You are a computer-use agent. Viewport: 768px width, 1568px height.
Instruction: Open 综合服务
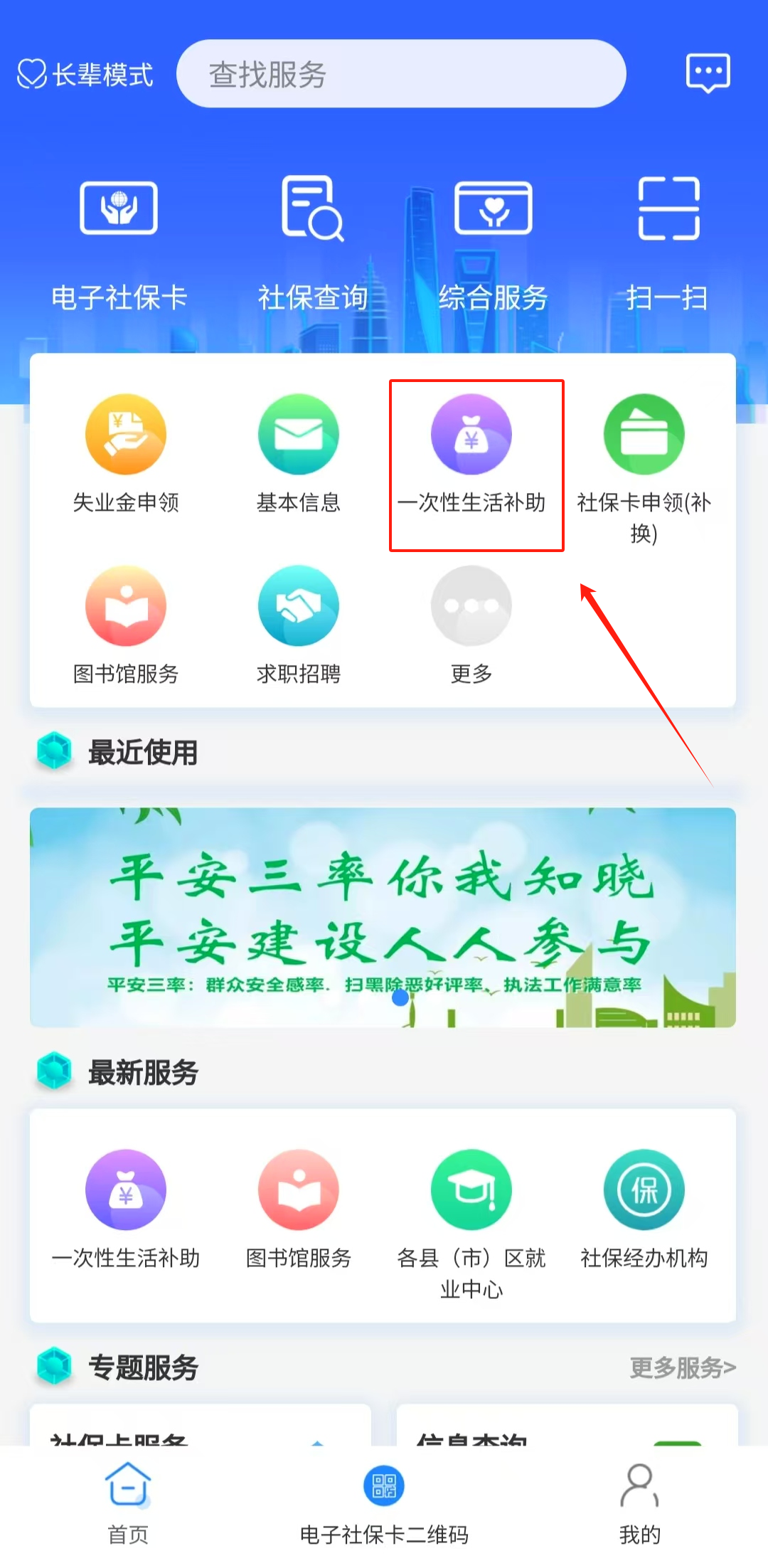coord(493,242)
